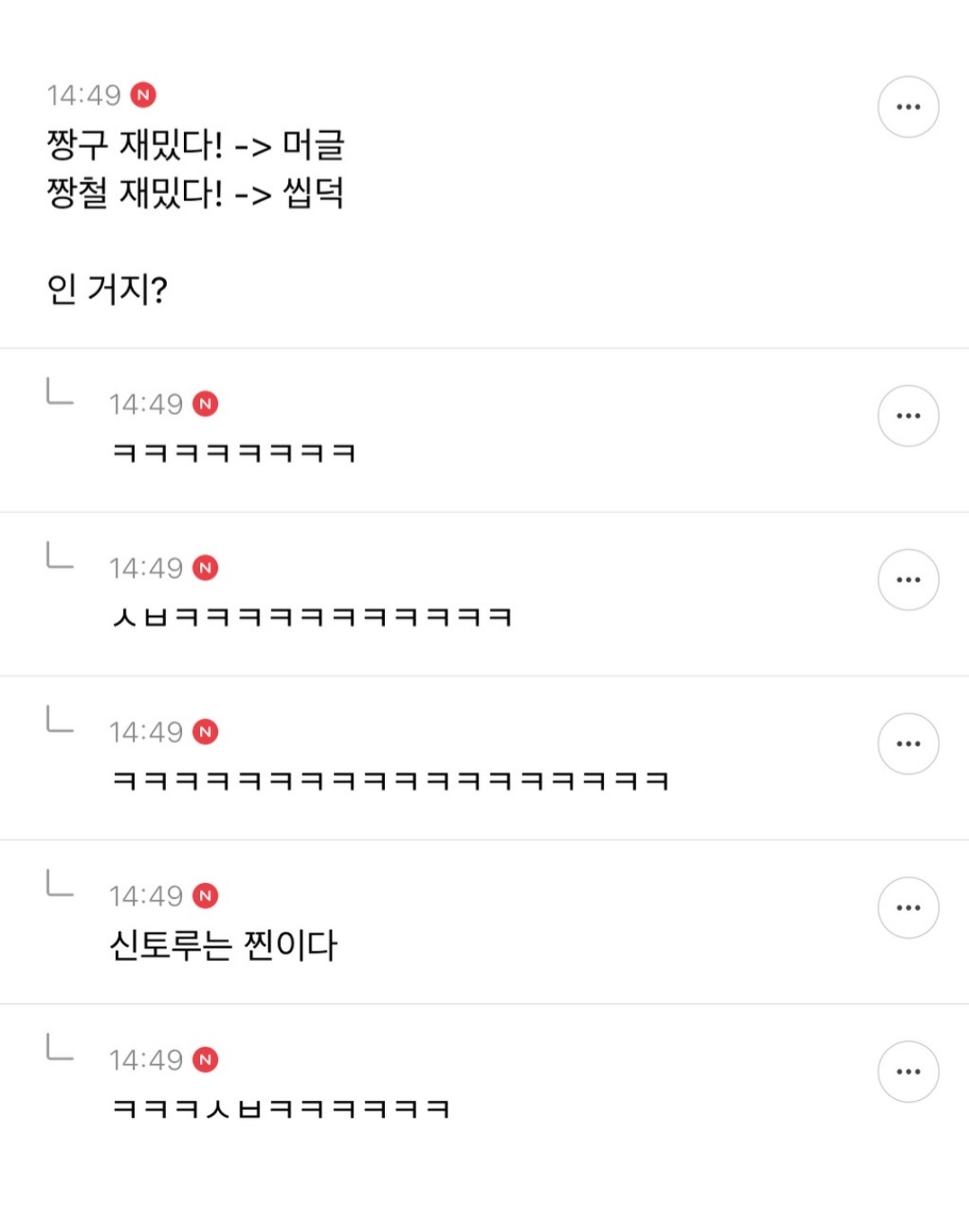Show options for the 'ㅋㅋㅋㅅㅂㅋㅋㅋ' reply

[x=908, y=1071]
